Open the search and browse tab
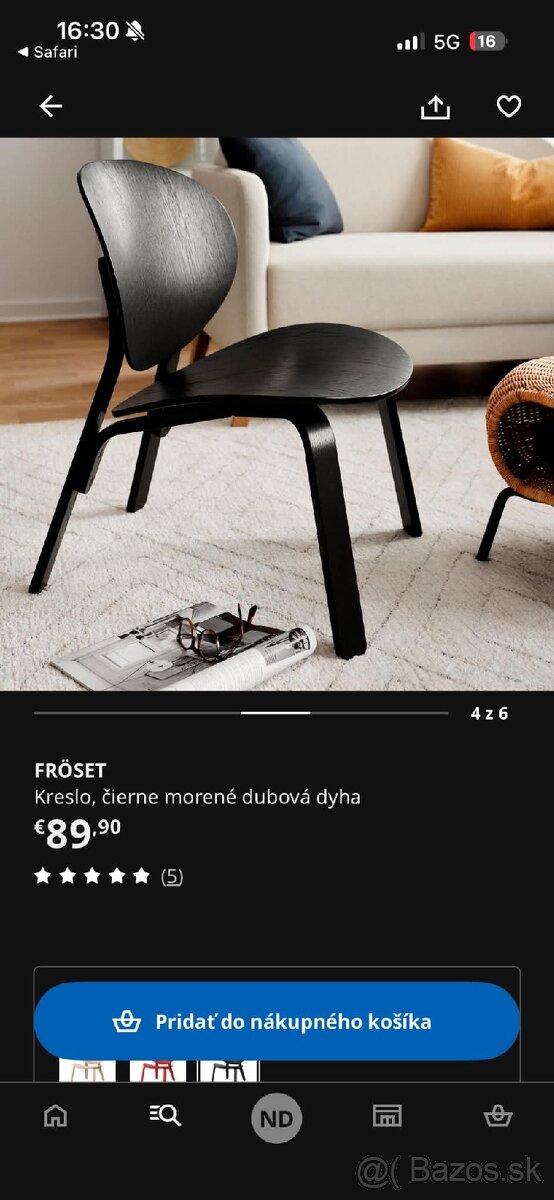The width and height of the screenshot is (554, 1200). tap(166, 1116)
